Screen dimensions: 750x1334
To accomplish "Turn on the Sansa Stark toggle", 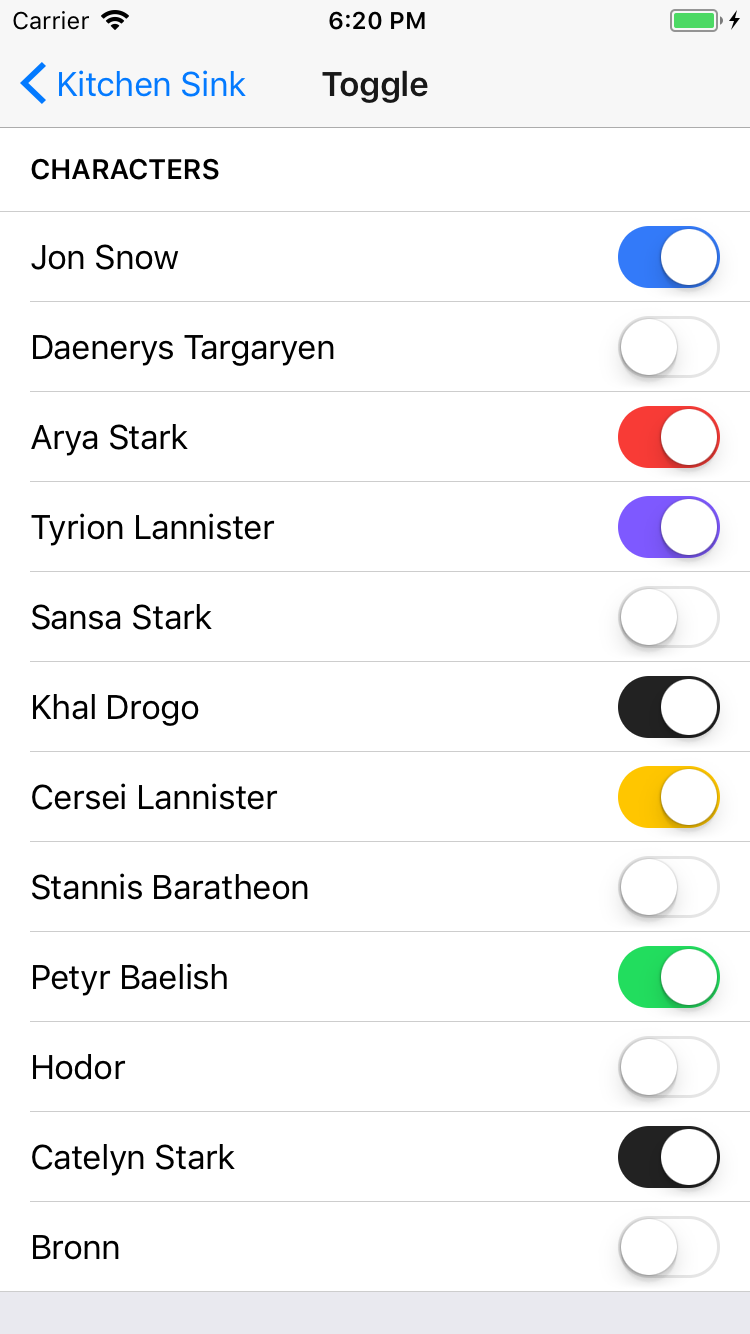I will pos(668,617).
